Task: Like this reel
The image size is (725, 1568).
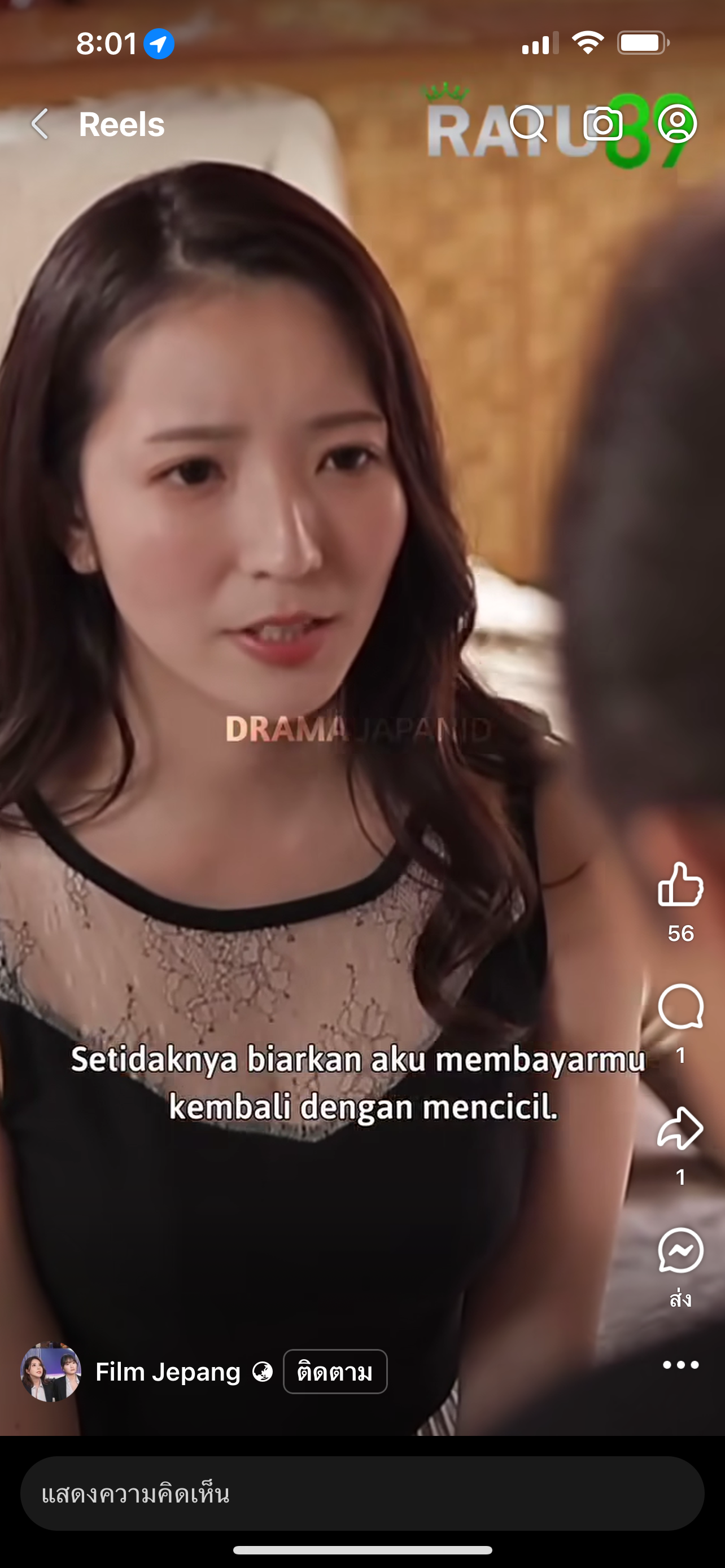Action: point(680,884)
